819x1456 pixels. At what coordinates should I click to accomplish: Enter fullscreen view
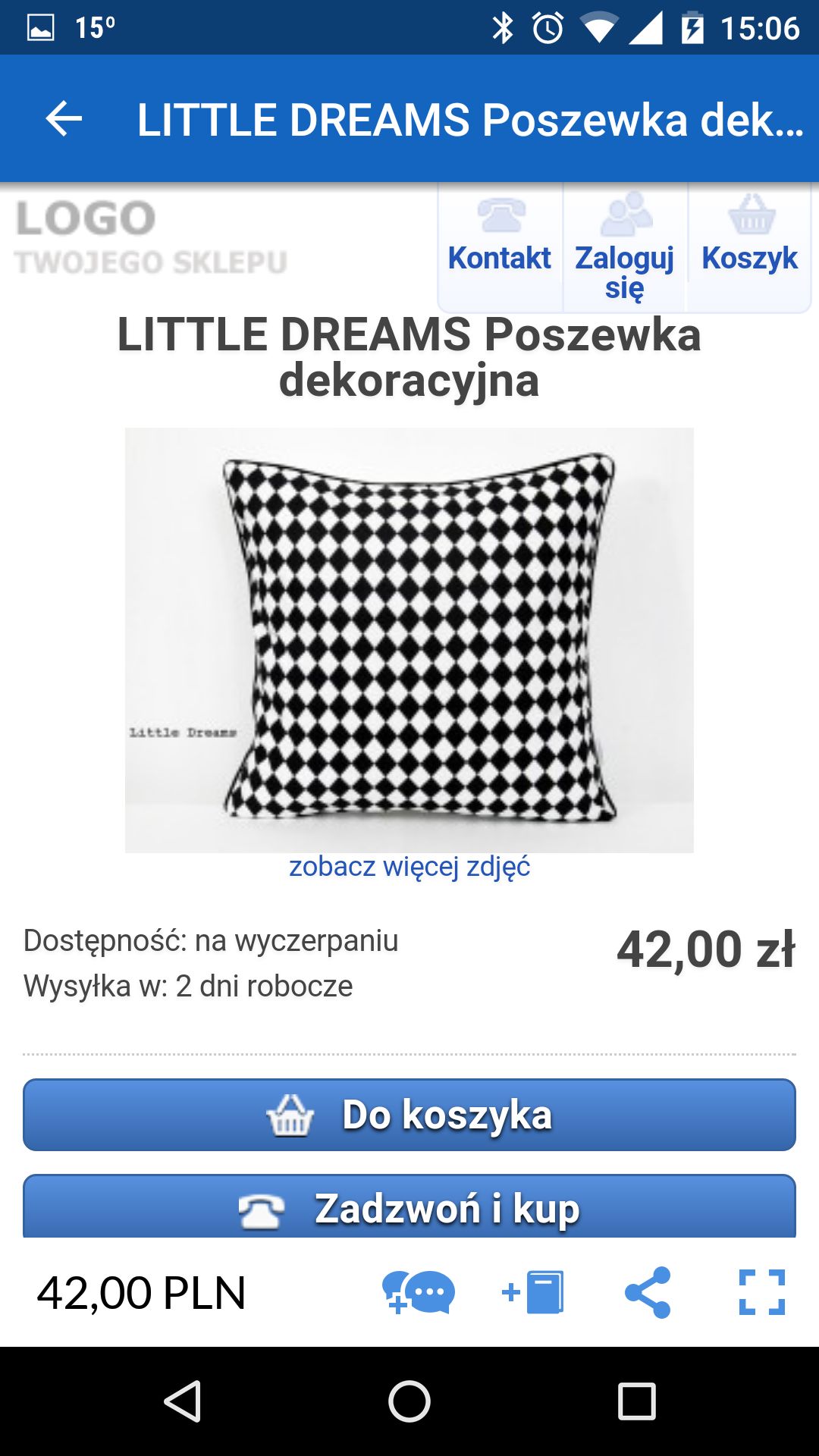(762, 1292)
